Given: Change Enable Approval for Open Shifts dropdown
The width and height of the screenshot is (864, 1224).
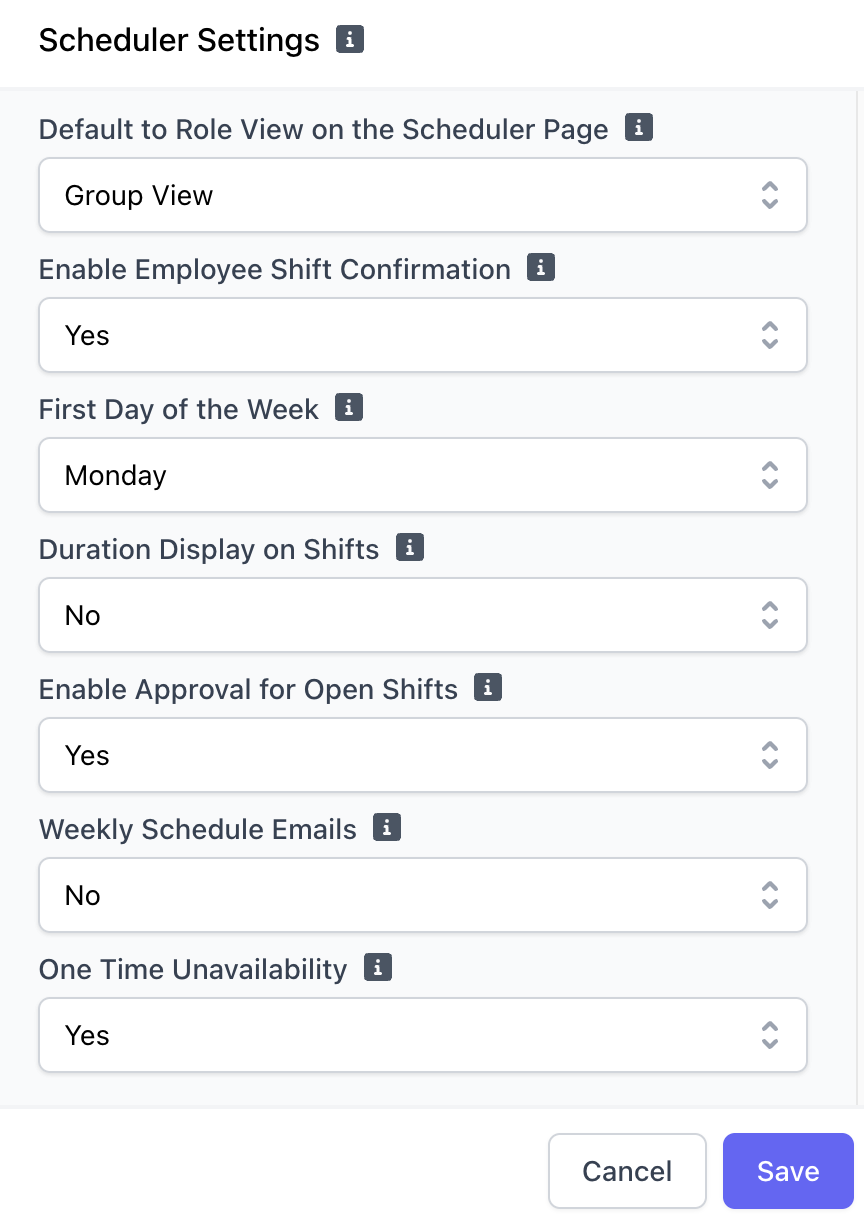Looking at the screenshot, I should pyautogui.click(x=422, y=755).
